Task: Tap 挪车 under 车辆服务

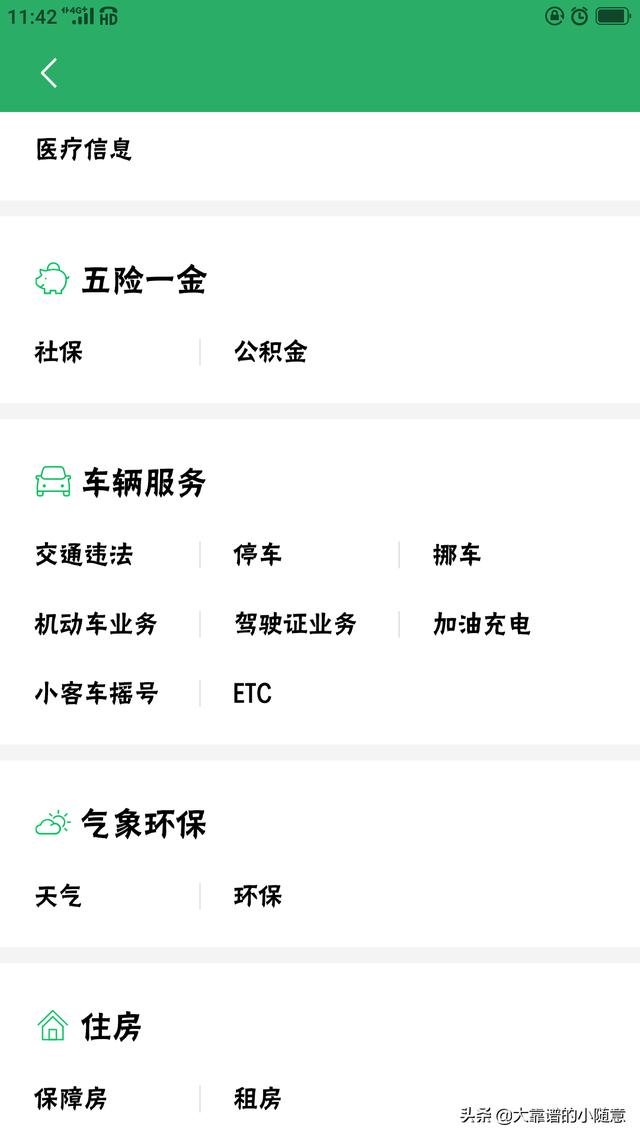Action: click(457, 555)
